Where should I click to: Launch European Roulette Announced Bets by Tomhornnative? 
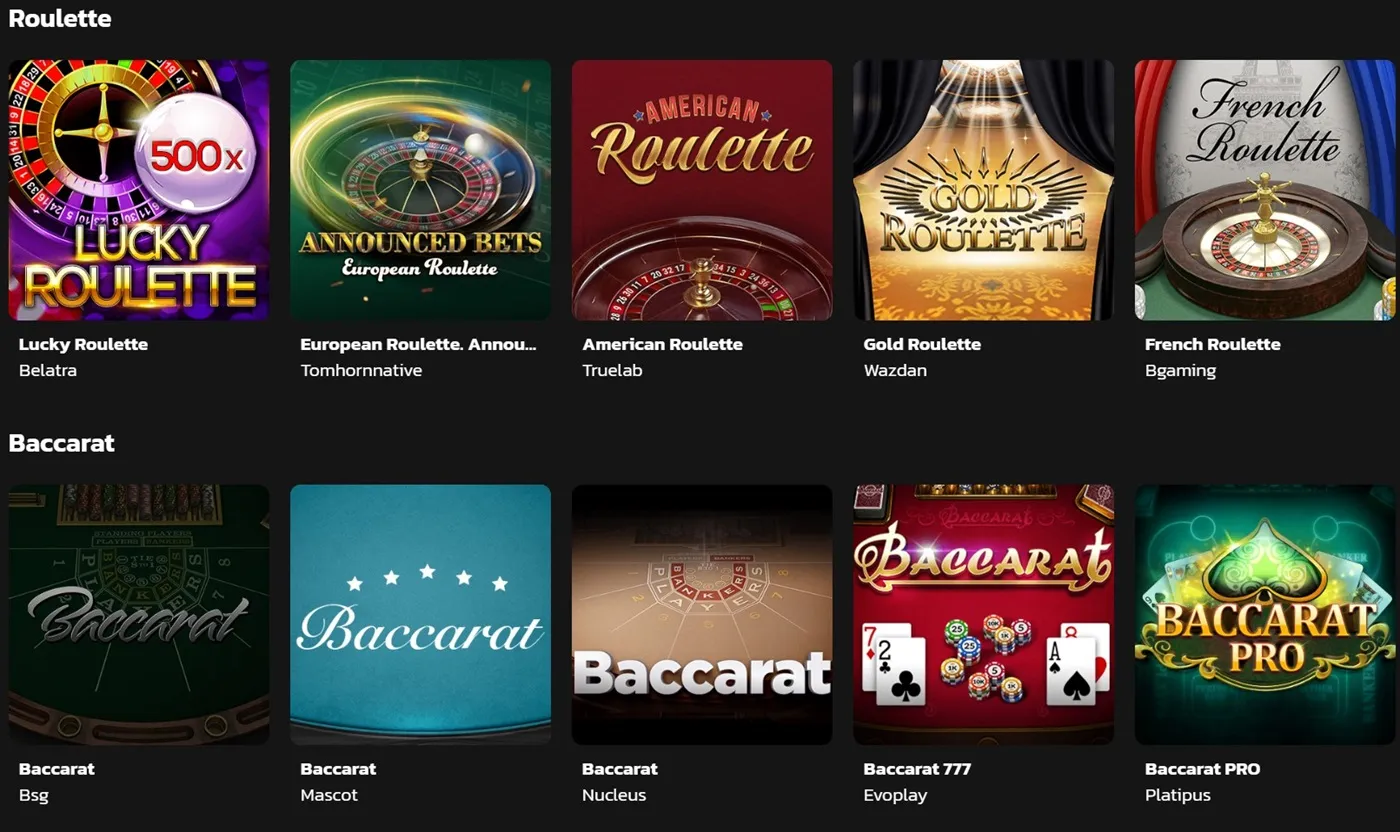[x=420, y=190]
